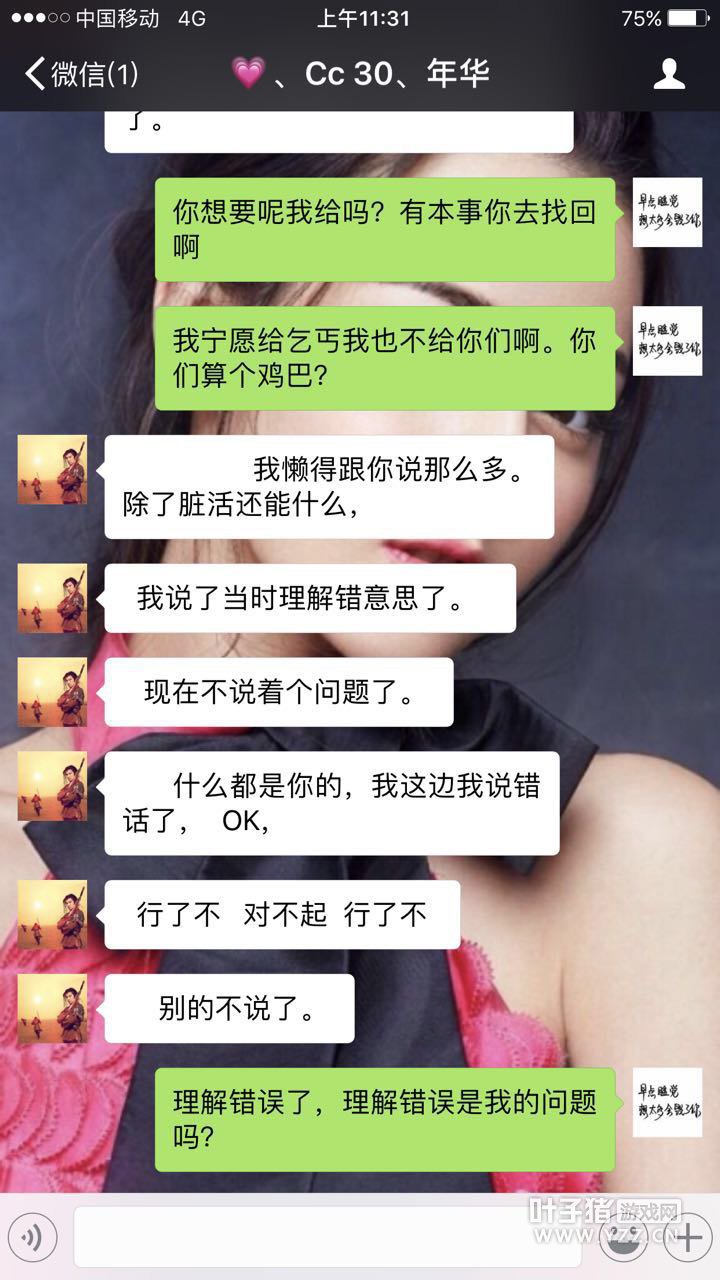The image size is (720, 1280).
Task: Tap the avatar next to 别的不说了
Action: point(52,1008)
